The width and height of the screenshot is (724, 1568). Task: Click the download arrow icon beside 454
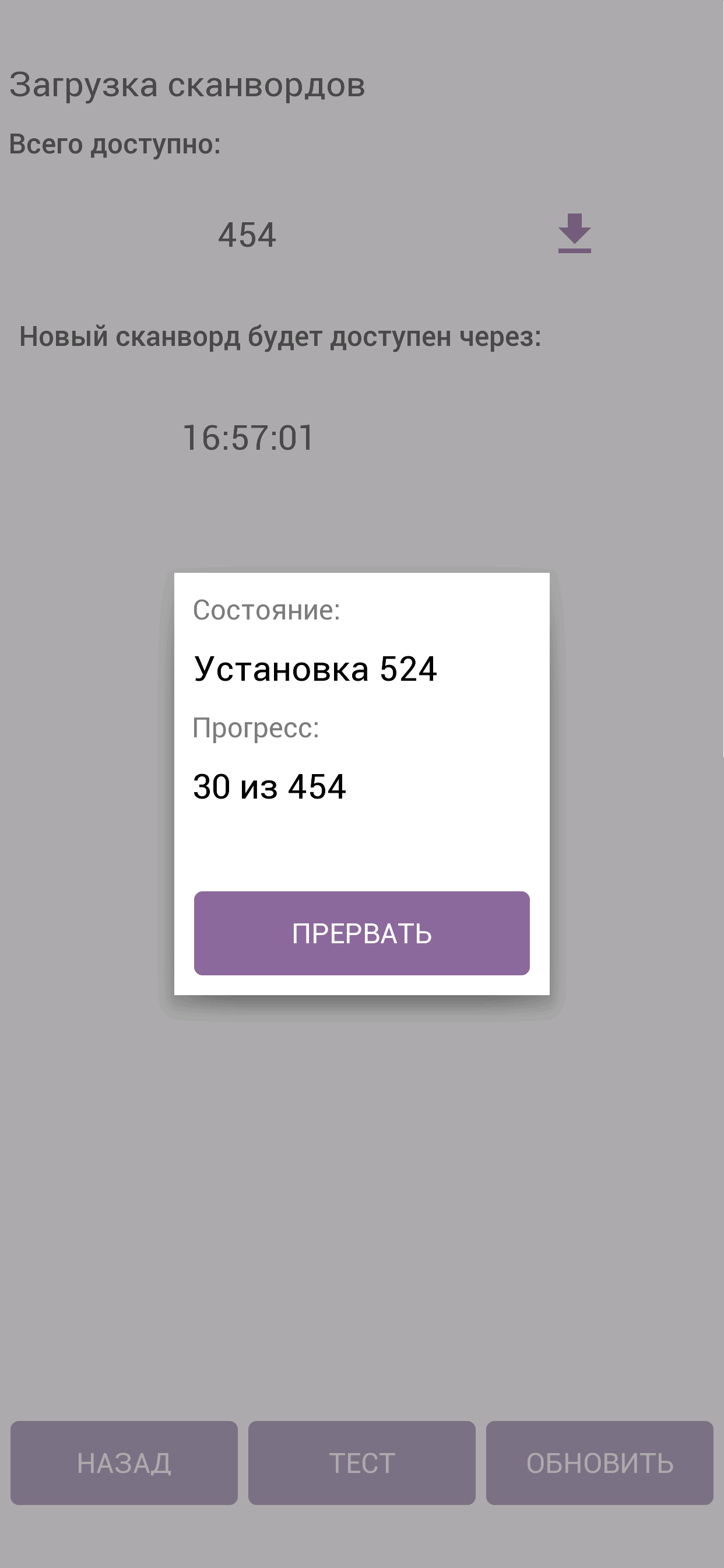pos(575,233)
